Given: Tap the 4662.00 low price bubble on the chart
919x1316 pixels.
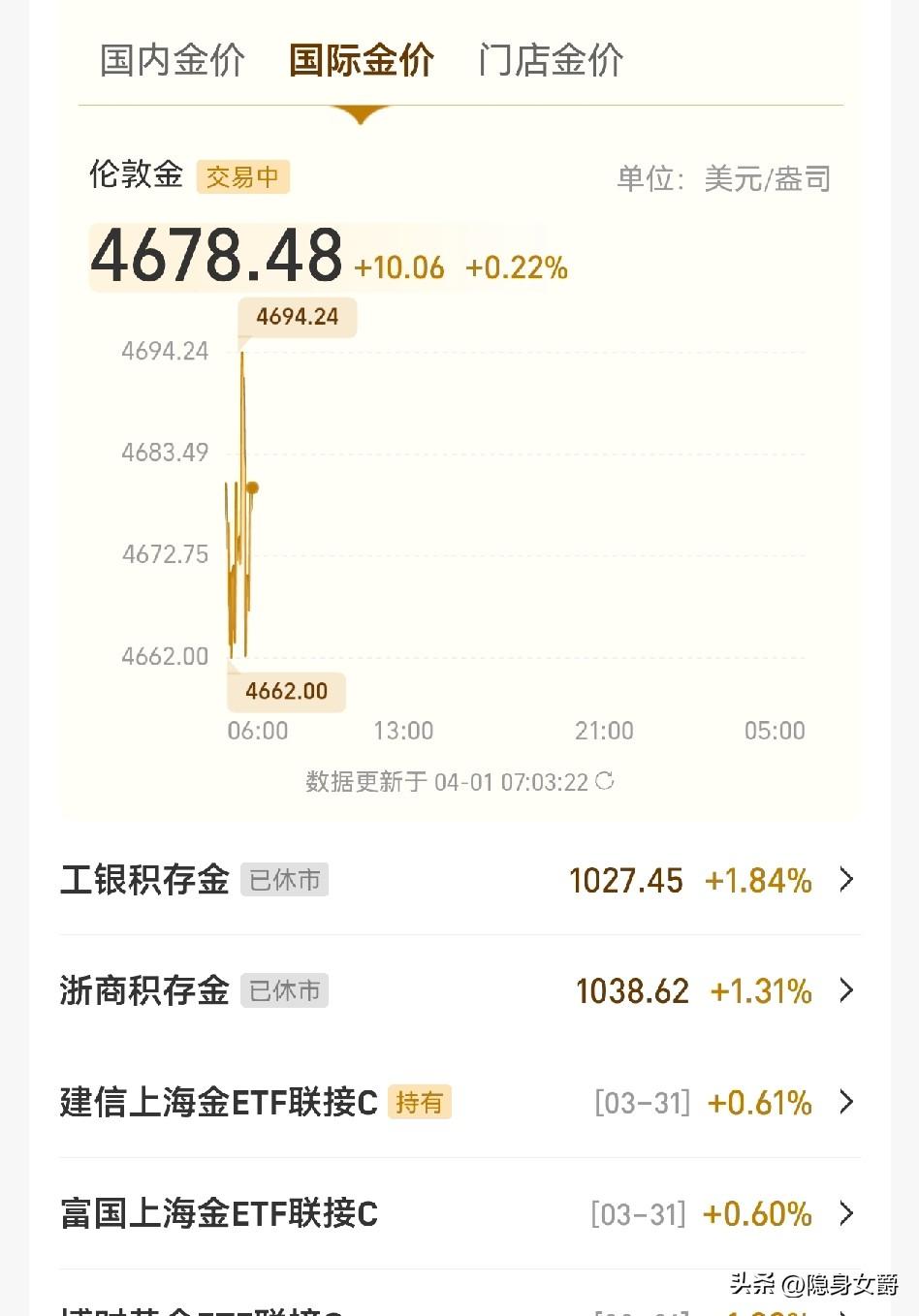Looking at the screenshot, I should pos(286,690).
